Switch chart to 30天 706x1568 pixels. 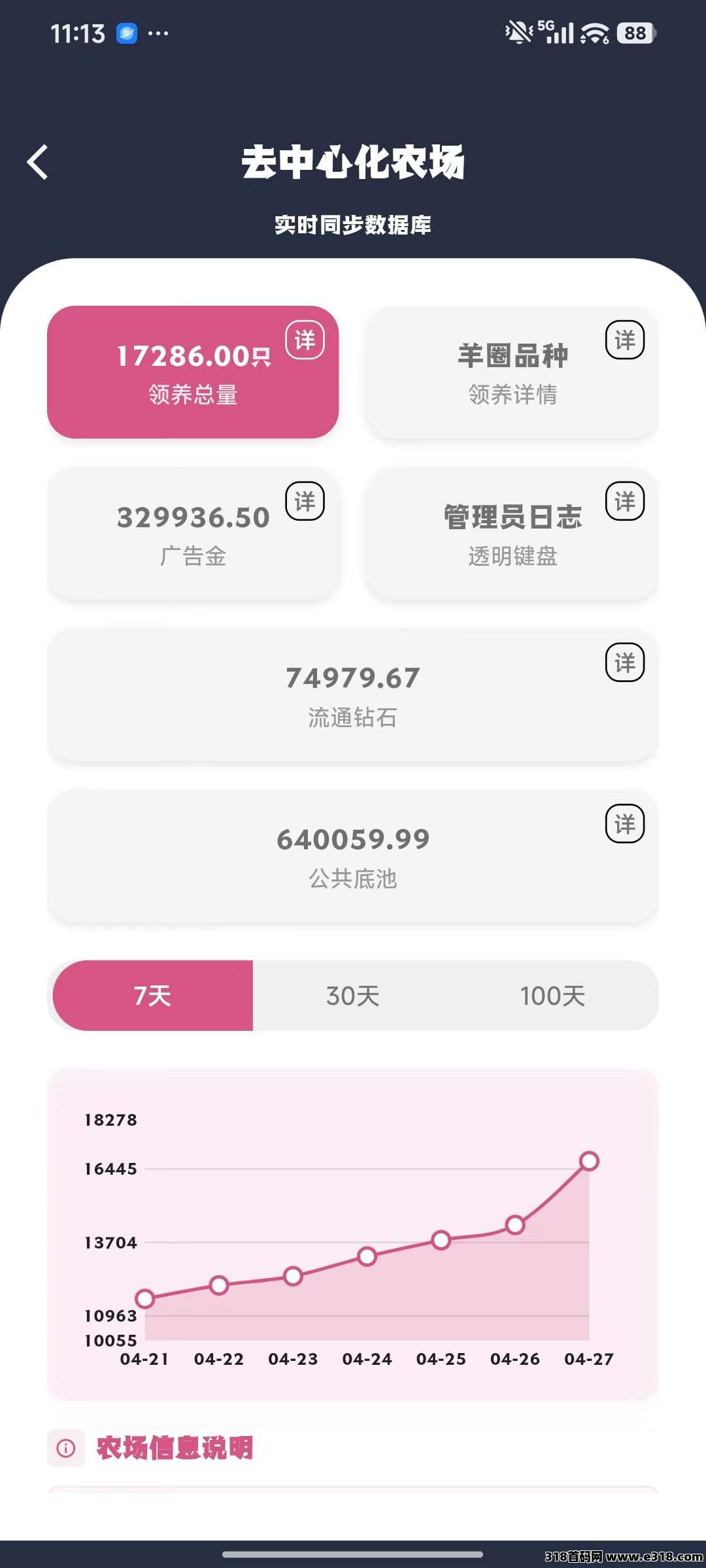(x=352, y=996)
